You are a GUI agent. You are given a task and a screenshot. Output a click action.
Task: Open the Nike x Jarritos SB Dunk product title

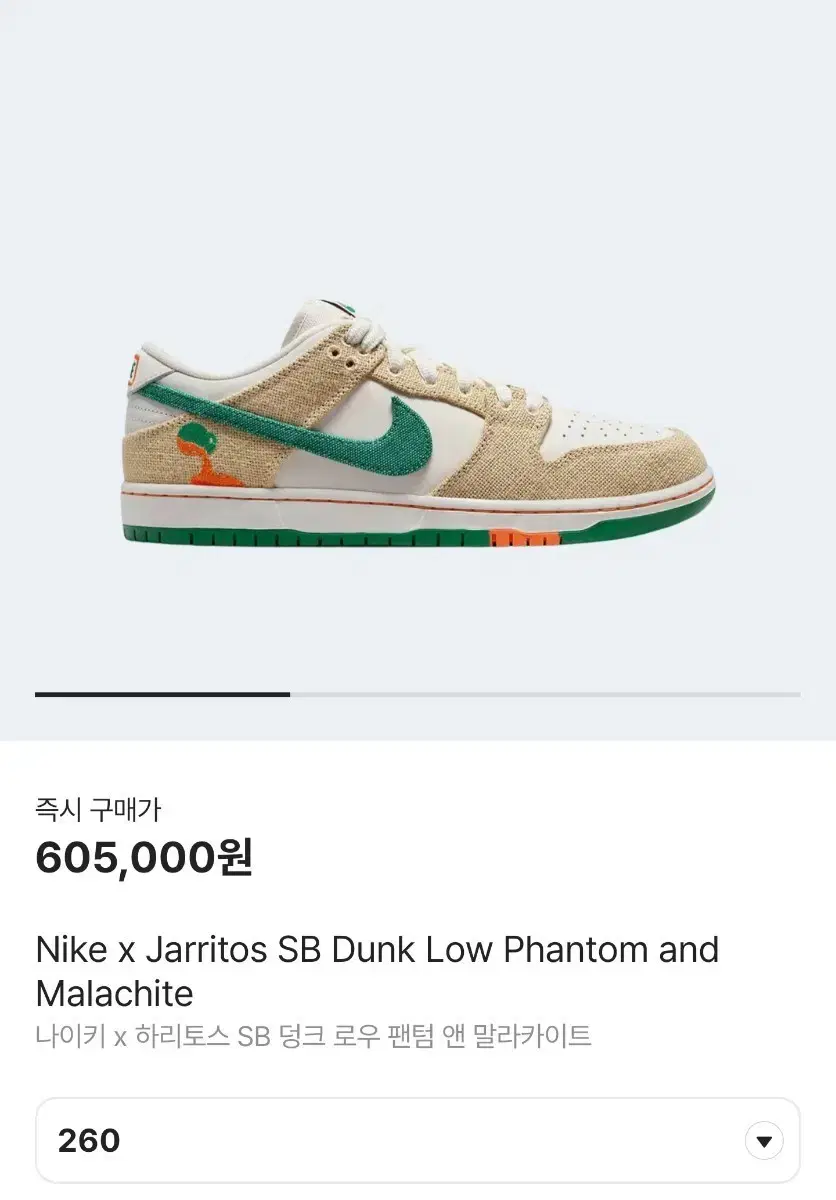tap(378, 950)
